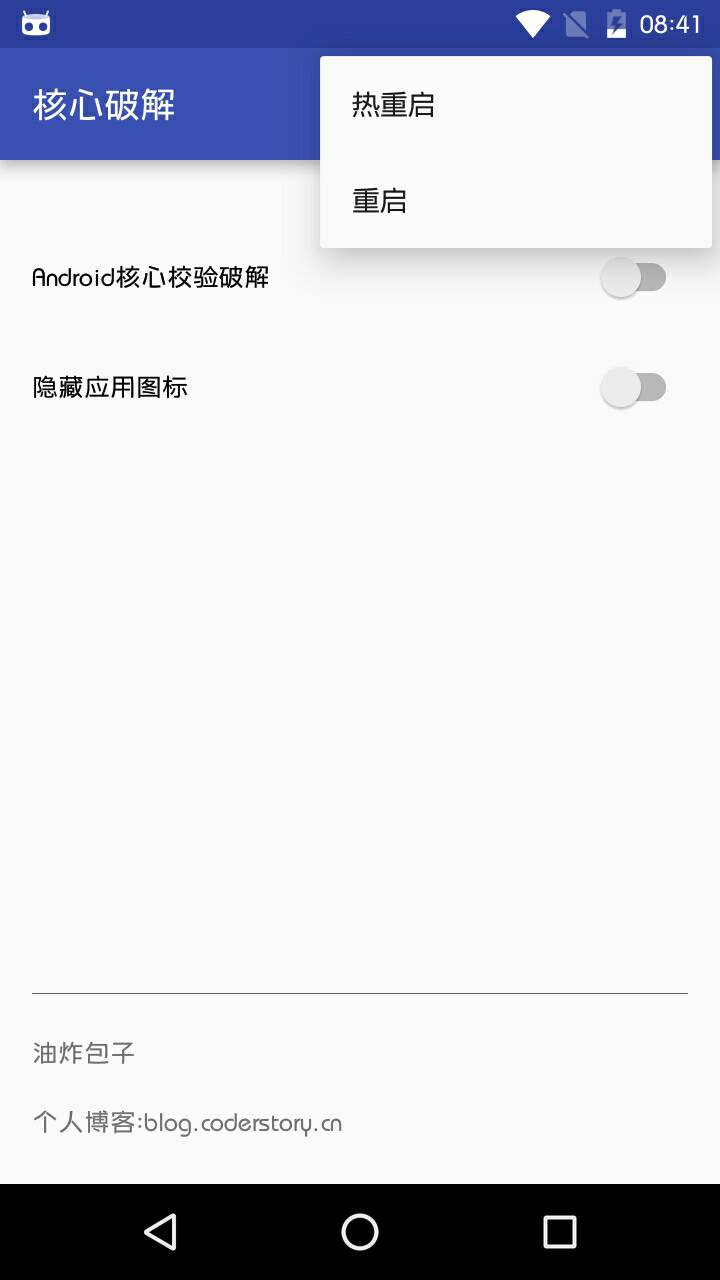Tap the Home circle button
Viewport: 720px width, 1280px height.
360,1232
